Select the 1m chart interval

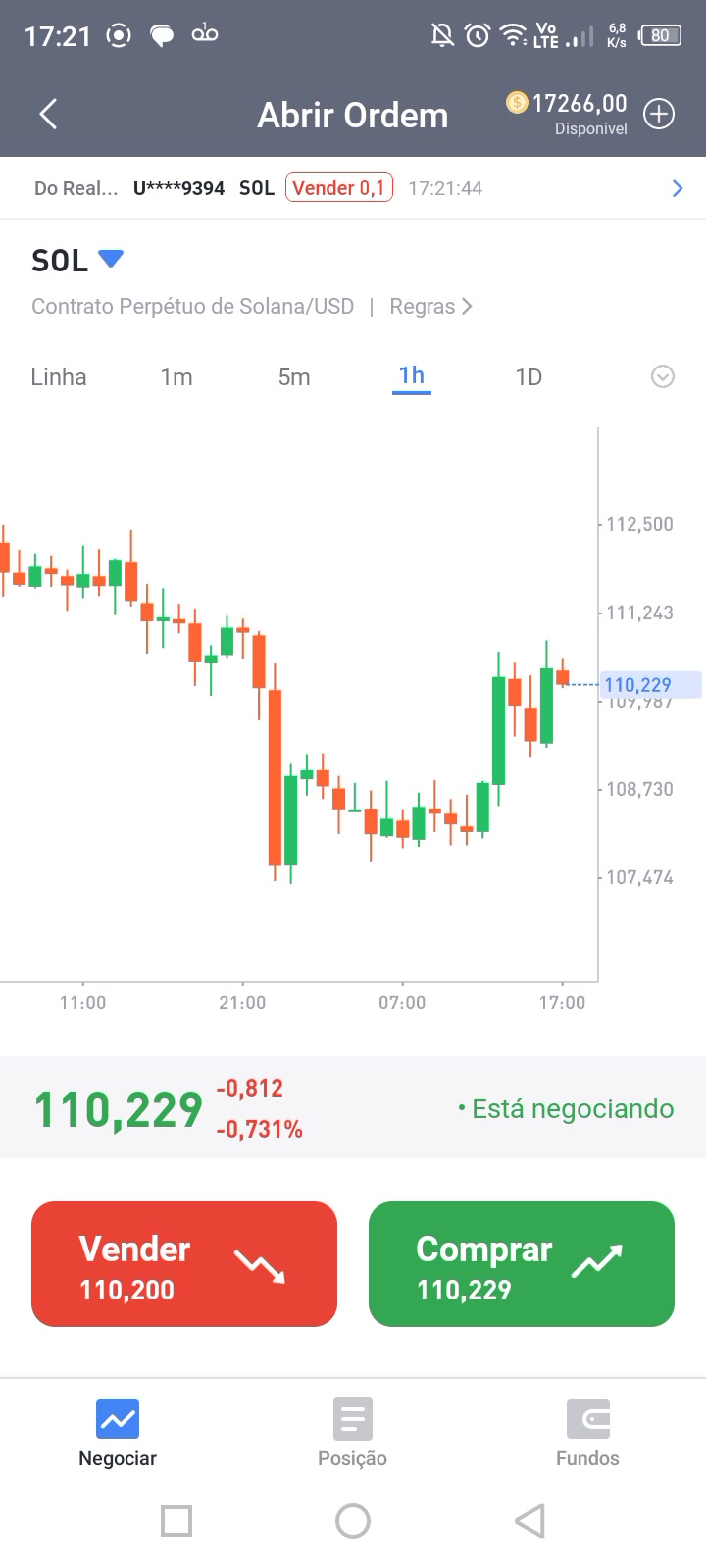tap(176, 377)
